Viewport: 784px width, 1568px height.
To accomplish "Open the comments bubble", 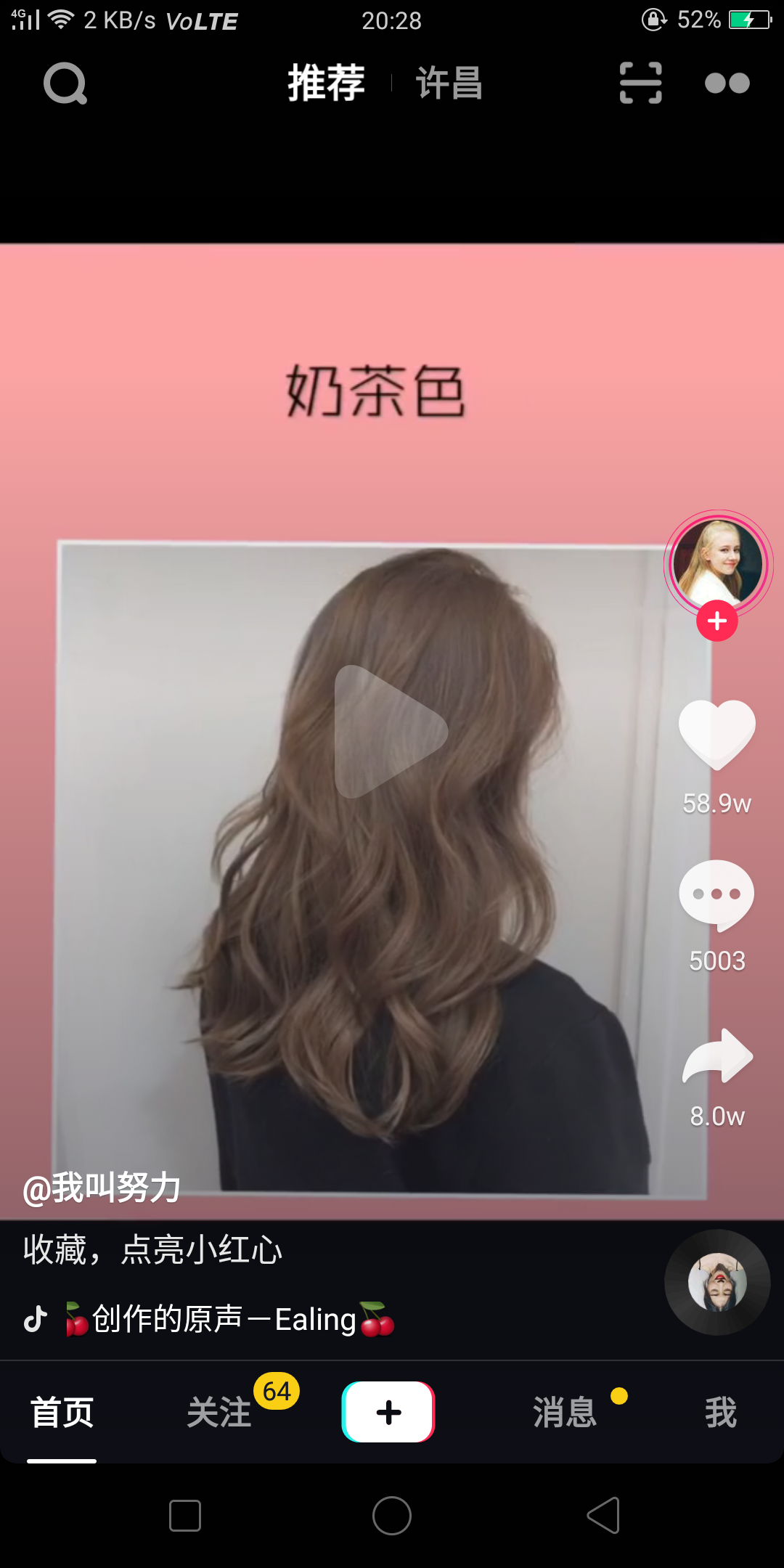I will 716,896.
